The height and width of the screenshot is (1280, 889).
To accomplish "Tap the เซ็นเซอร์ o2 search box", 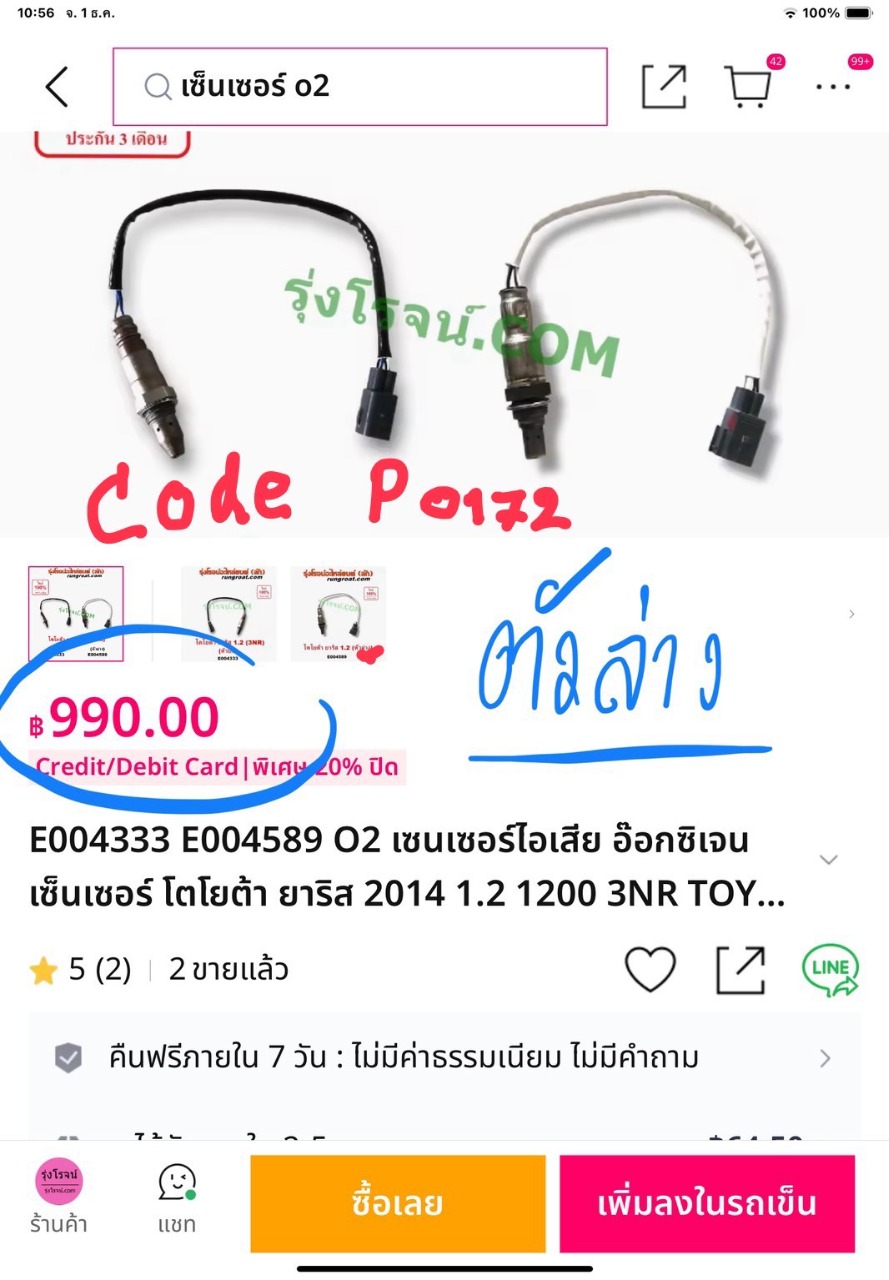I will (360, 87).
